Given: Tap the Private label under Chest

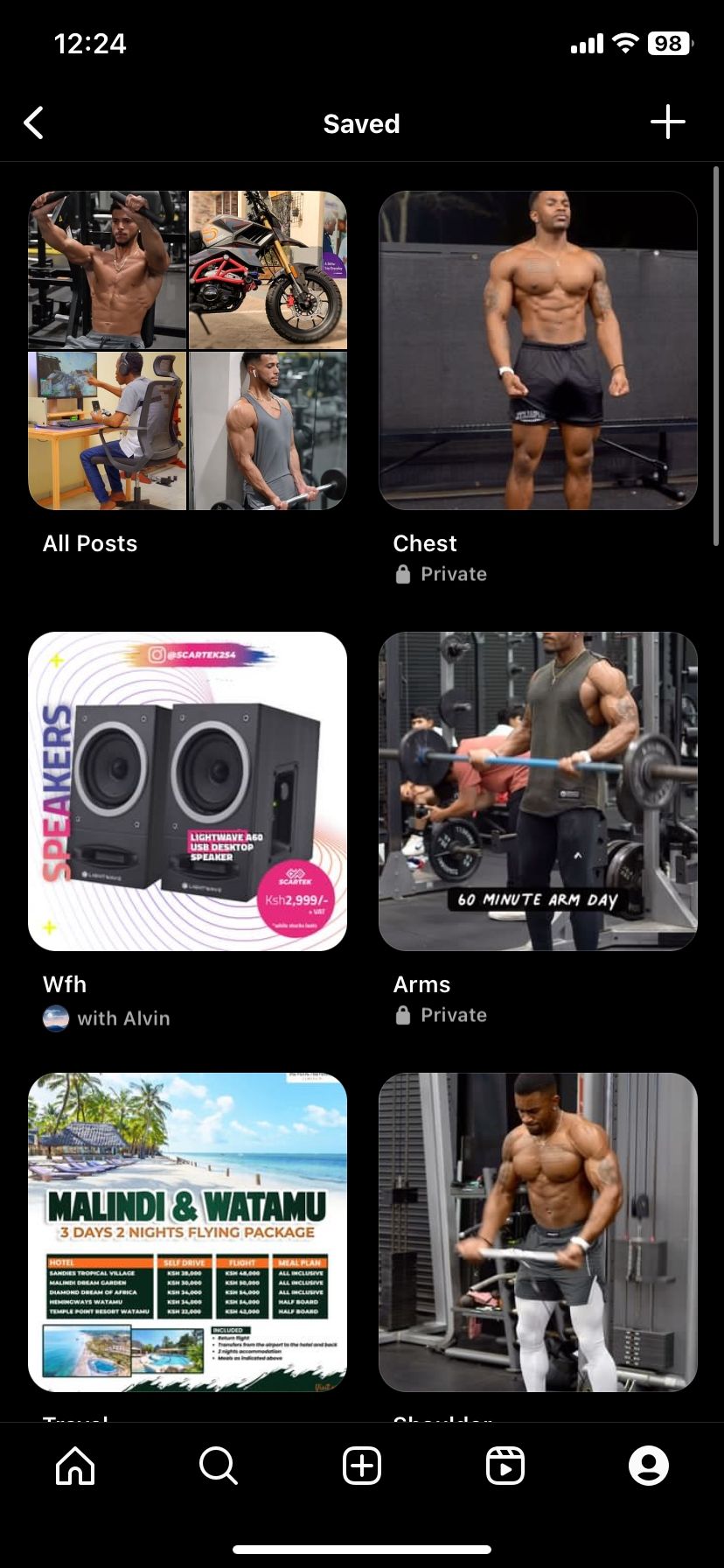Looking at the screenshot, I should pyautogui.click(x=453, y=574).
